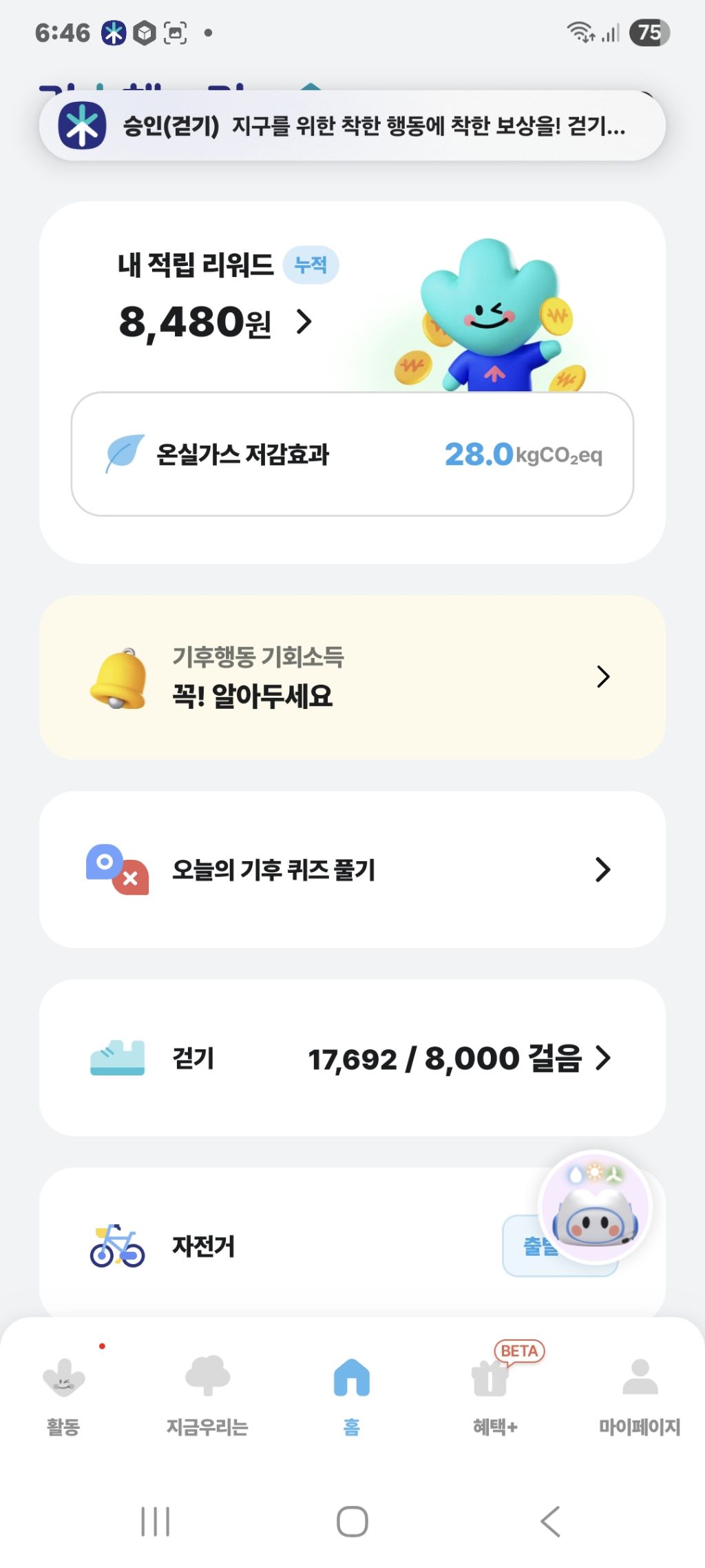Tap the system back button
This screenshot has height=1568, width=705.
[x=550, y=1521]
